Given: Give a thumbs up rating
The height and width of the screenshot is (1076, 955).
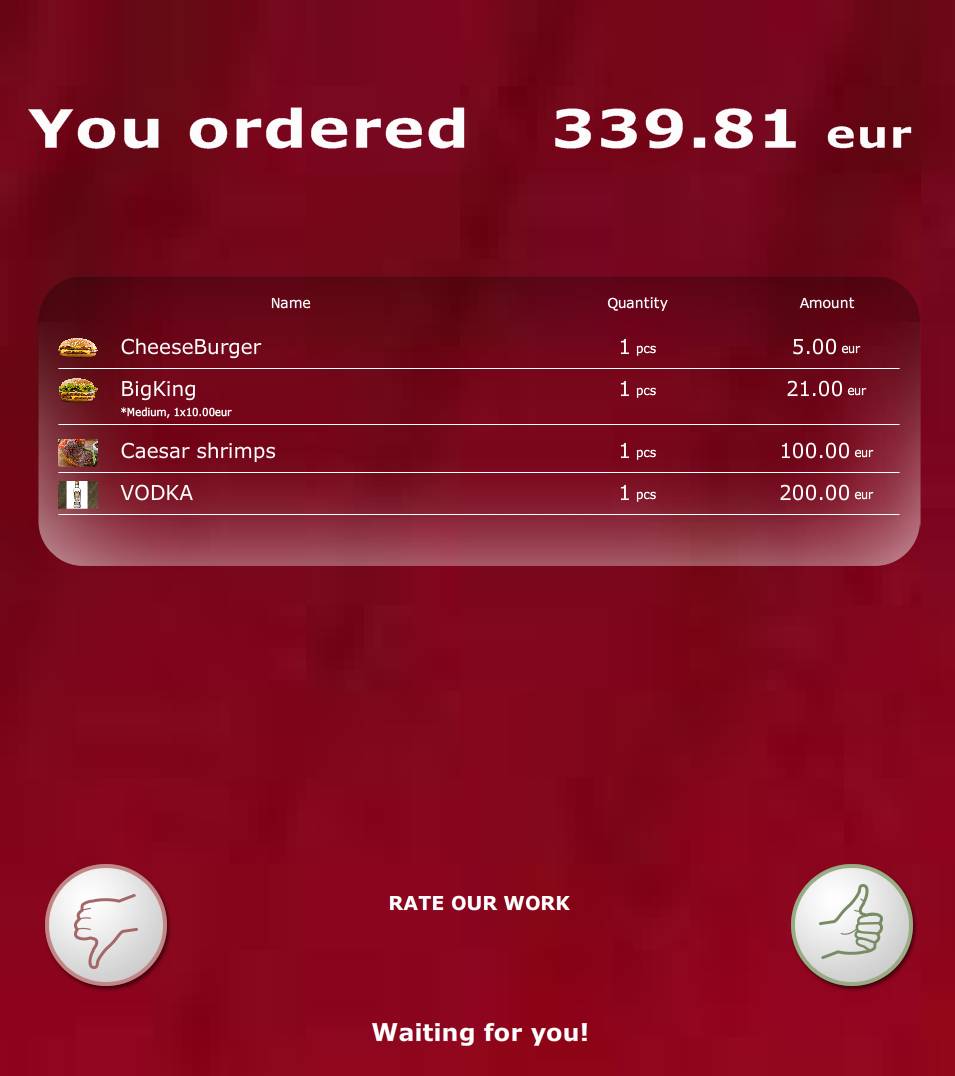Looking at the screenshot, I should [x=851, y=925].
